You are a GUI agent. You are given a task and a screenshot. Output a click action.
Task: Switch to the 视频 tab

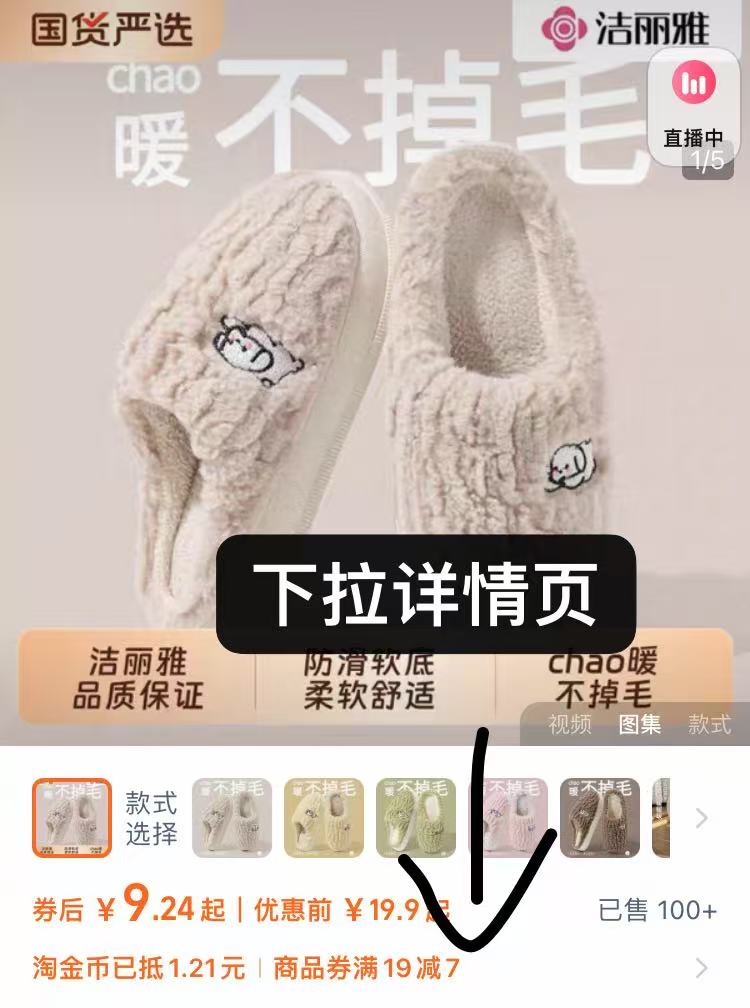tap(570, 724)
